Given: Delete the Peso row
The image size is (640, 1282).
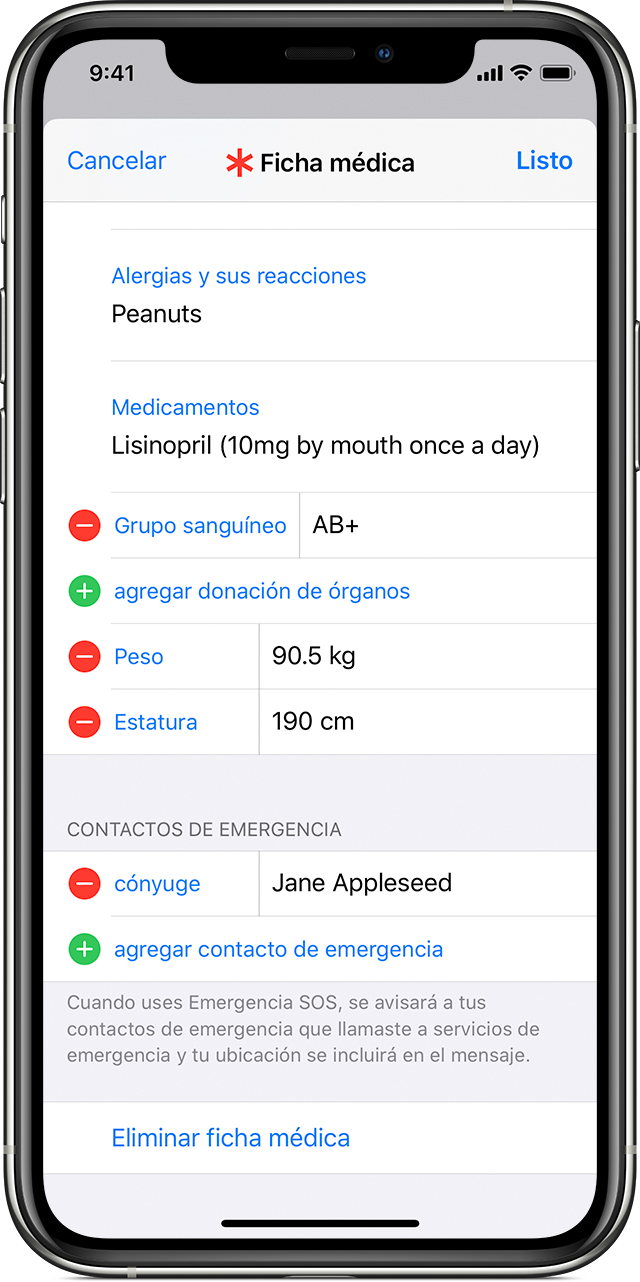Looking at the screenshot, I should pos(85,657).
